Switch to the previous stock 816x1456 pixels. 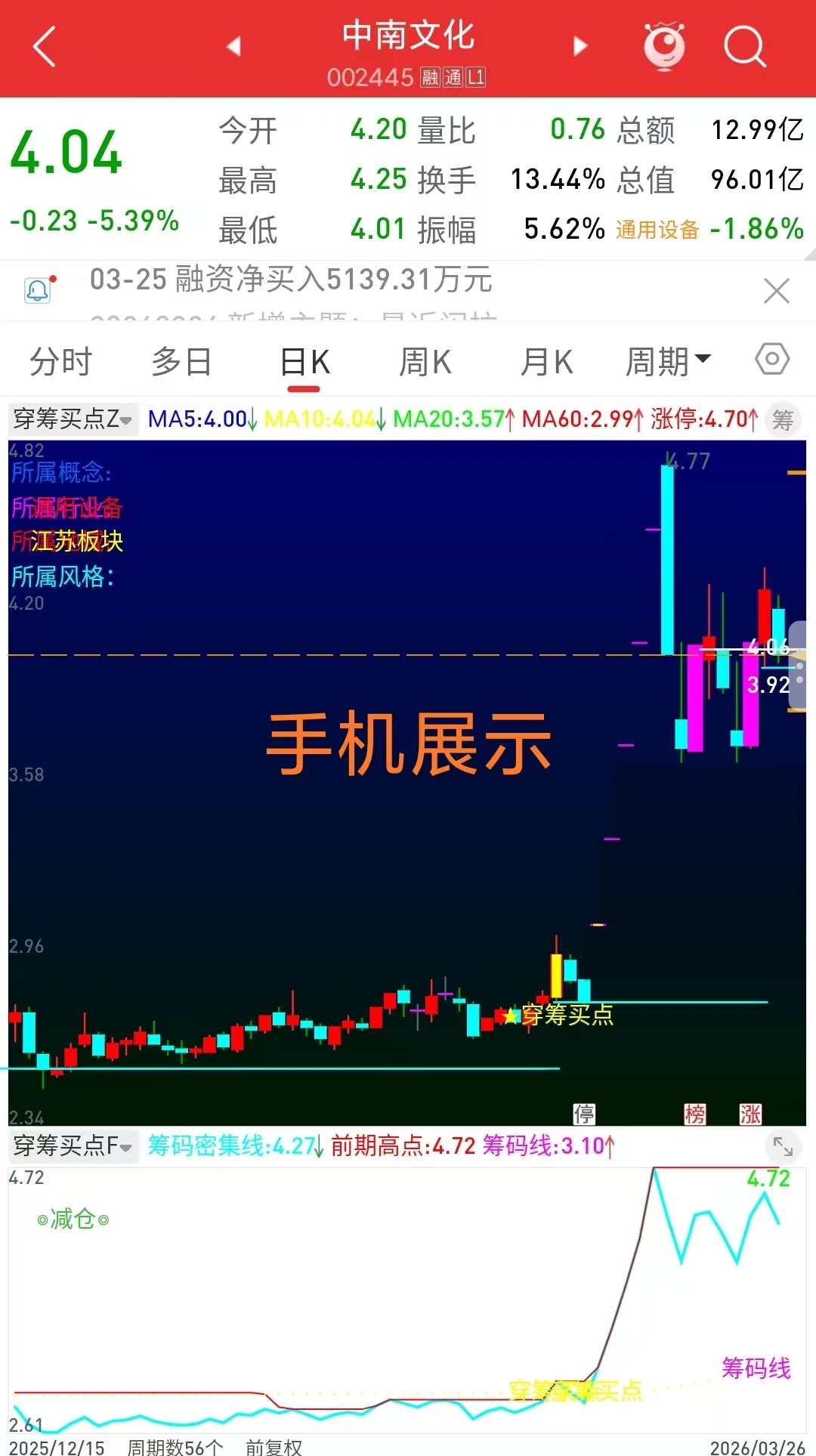[233, 47]
